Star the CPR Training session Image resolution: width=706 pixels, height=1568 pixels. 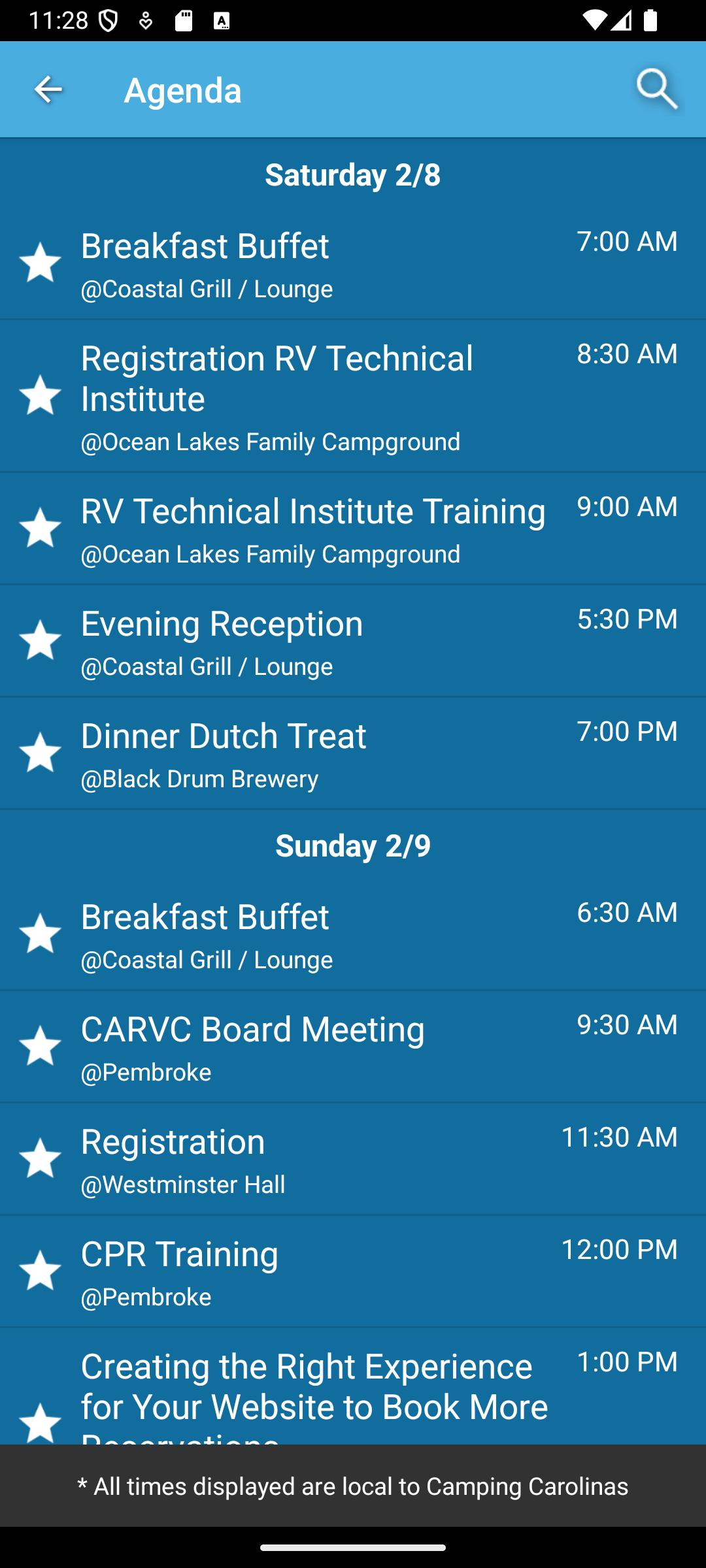(x=40, y=1271)
